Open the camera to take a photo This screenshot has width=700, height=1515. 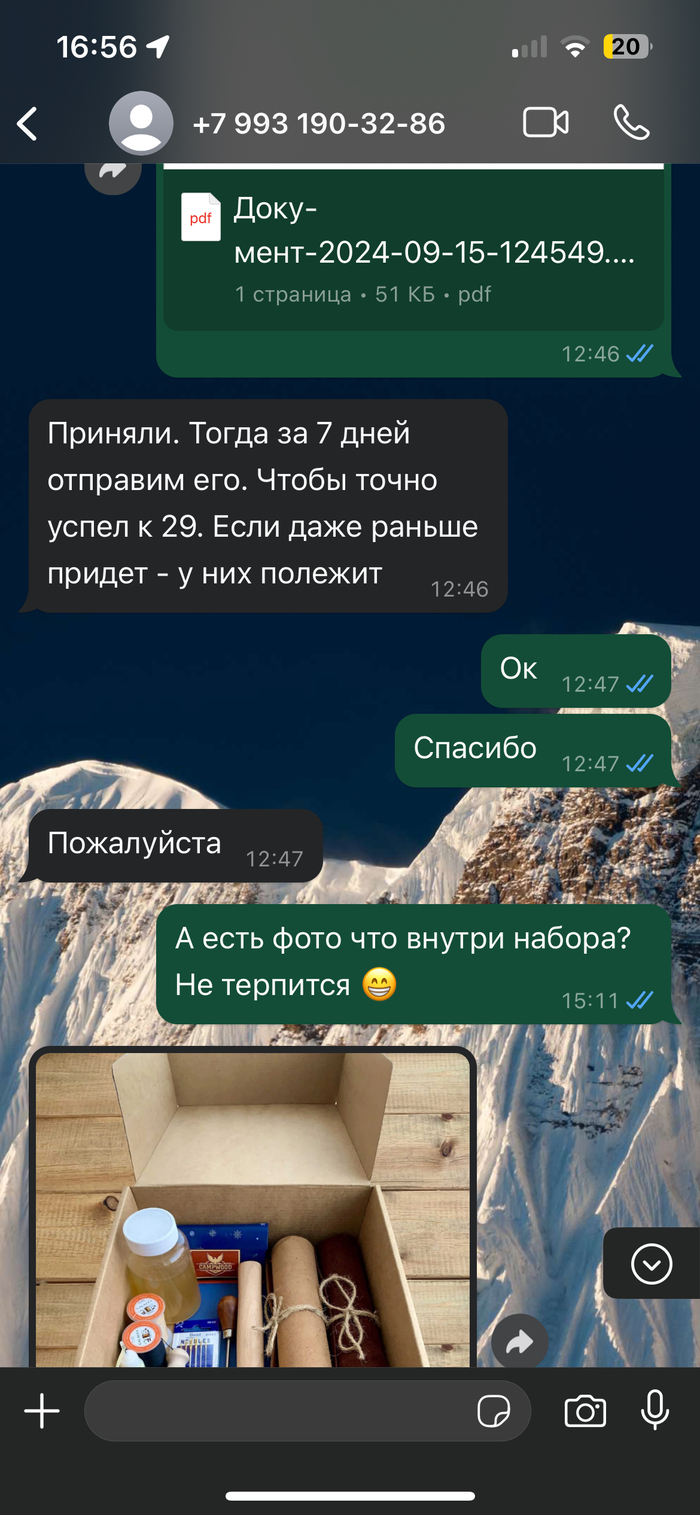pos(585,1412)
